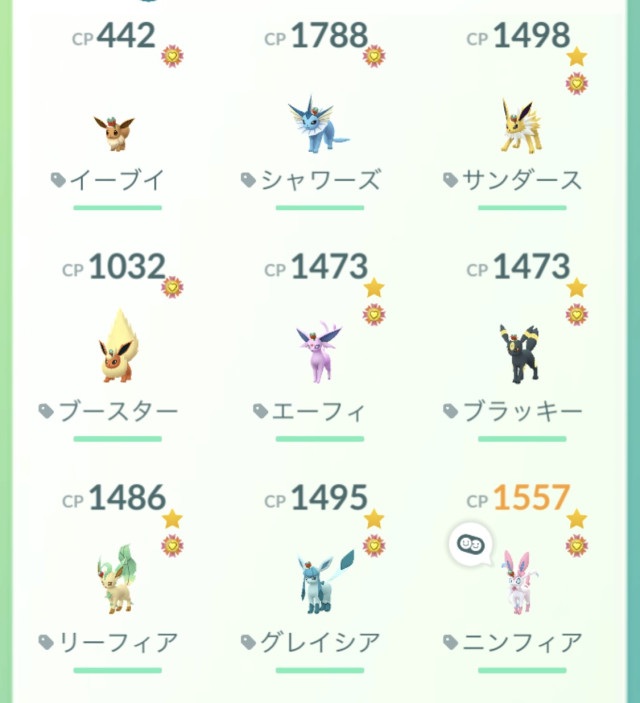
Task: Open the イーブイ Pokémon entry
Action: click(114, 132)
